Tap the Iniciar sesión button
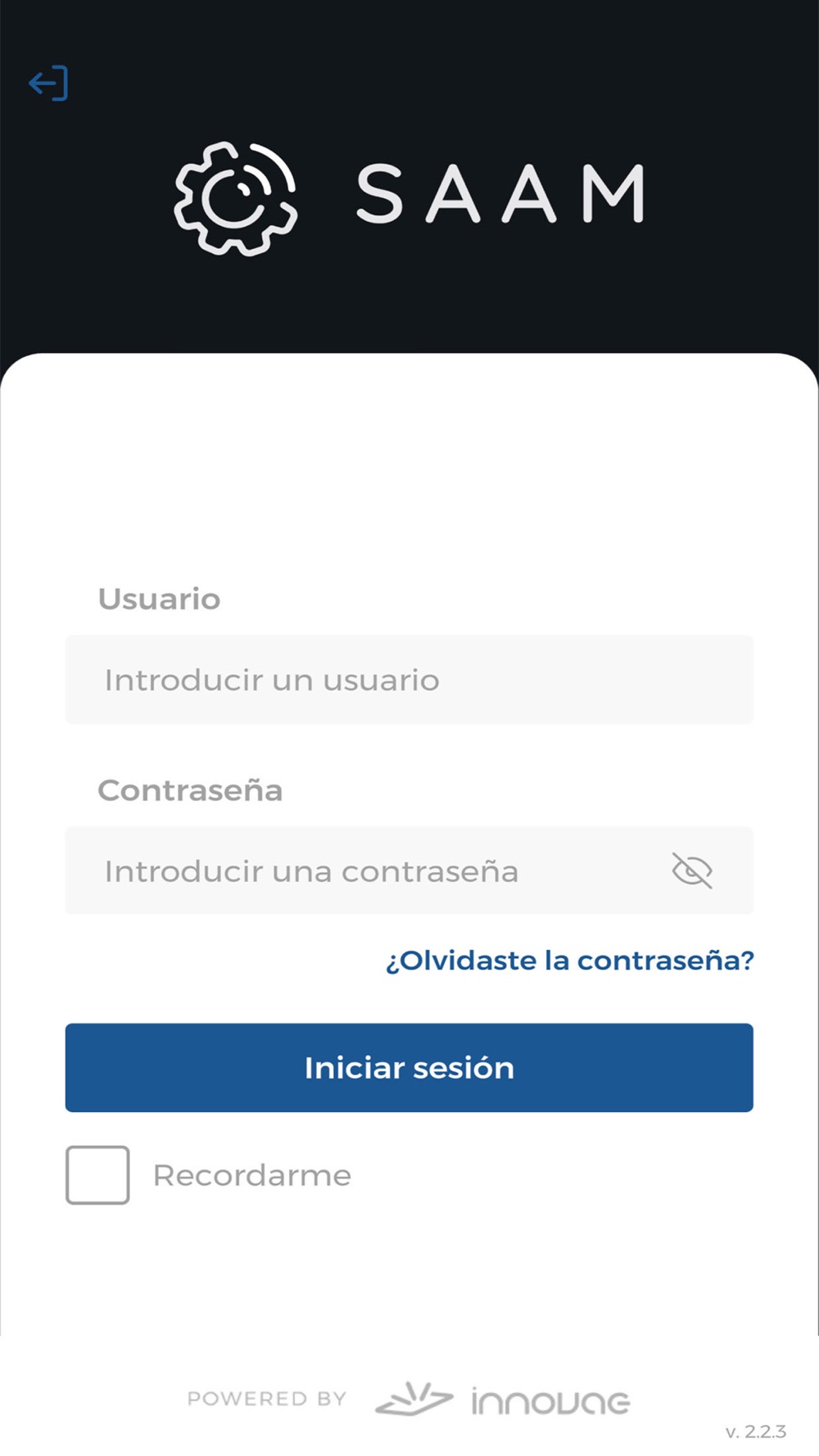Image resolution: width=819 pixels, height=1456 pixels. (x=409, y=1068)
